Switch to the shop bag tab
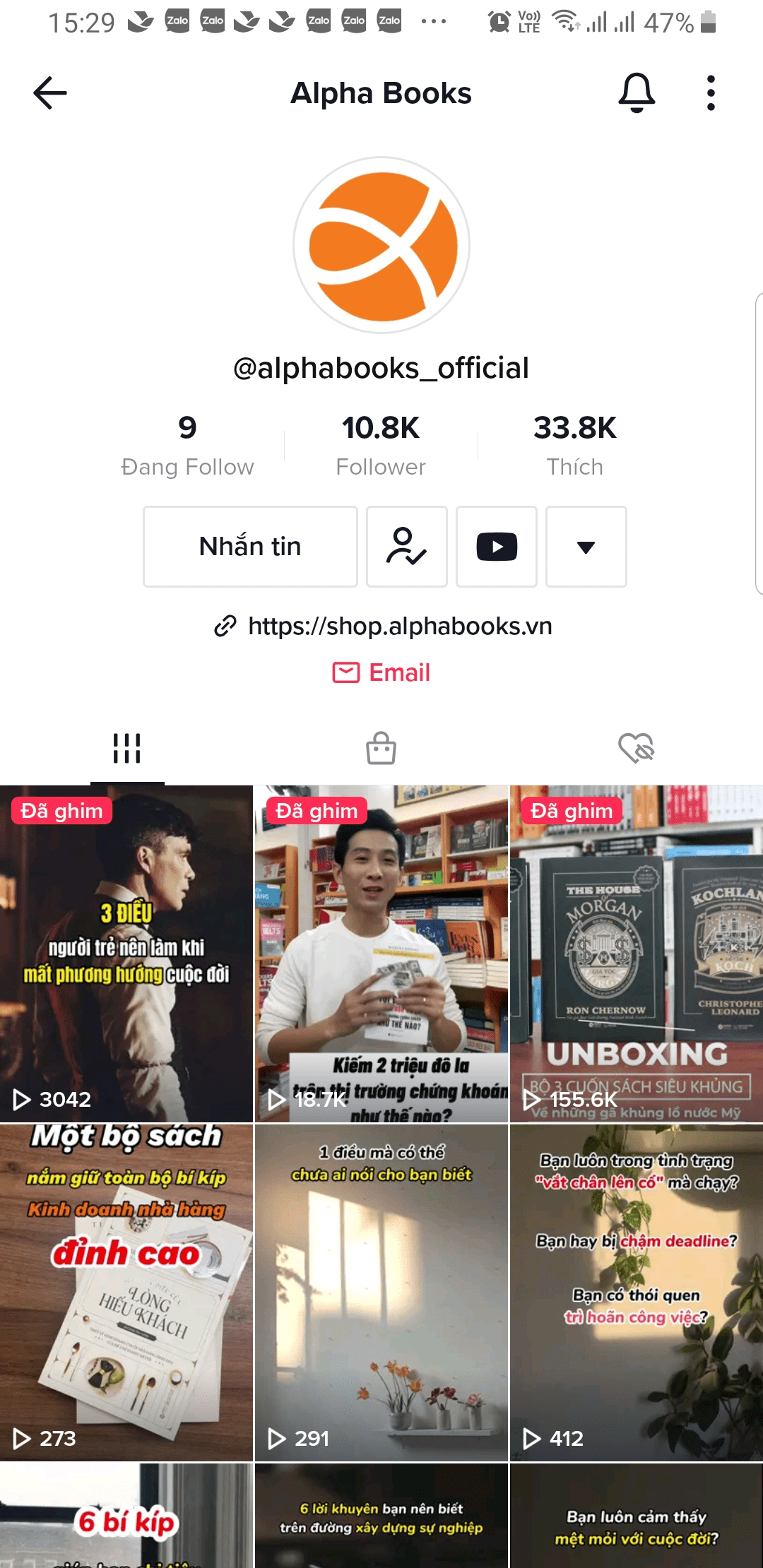This screenshot has width=763, height=1568. pos(381,749)
